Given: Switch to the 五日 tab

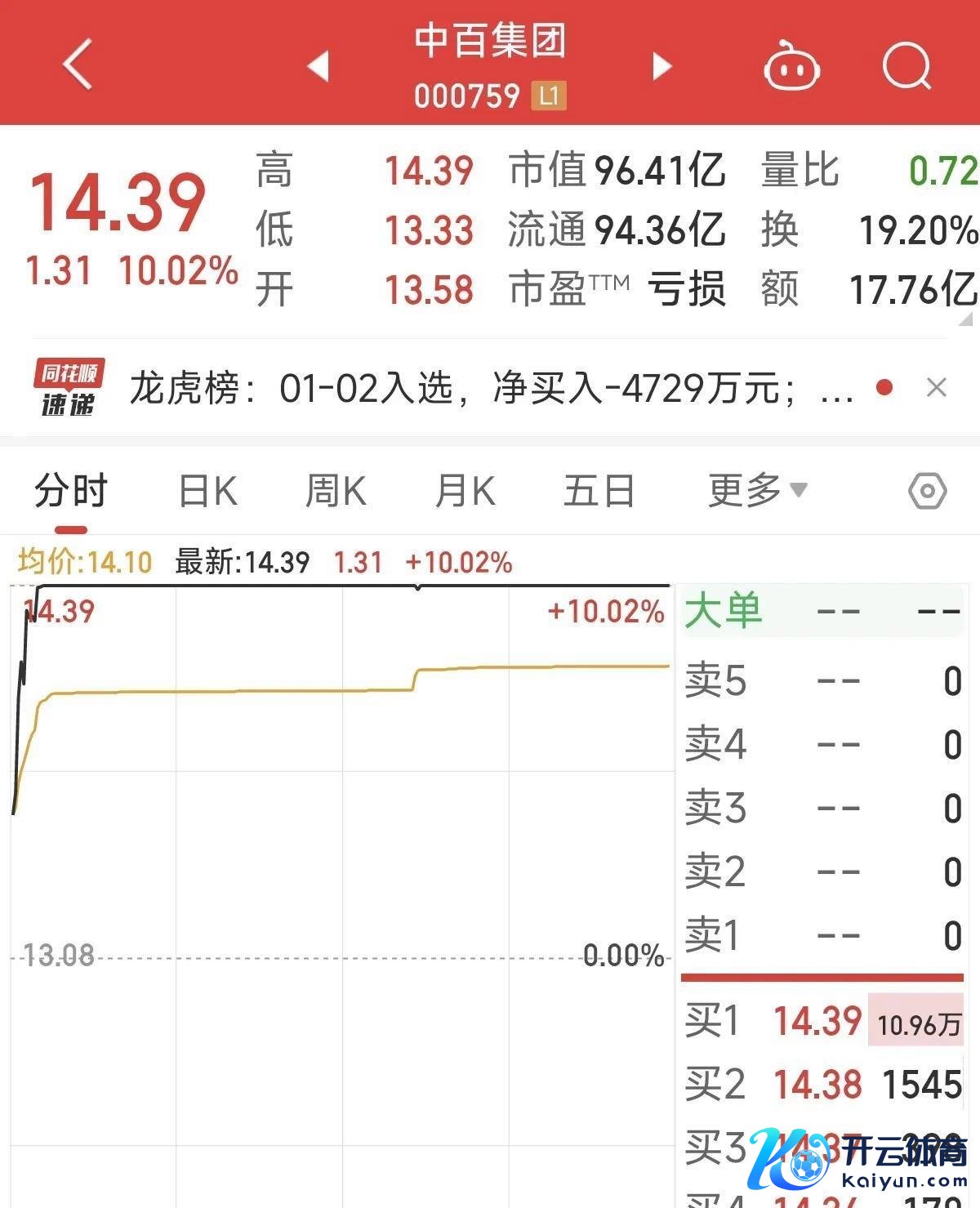Looking at the screenshot, I should tap(599, 492).
